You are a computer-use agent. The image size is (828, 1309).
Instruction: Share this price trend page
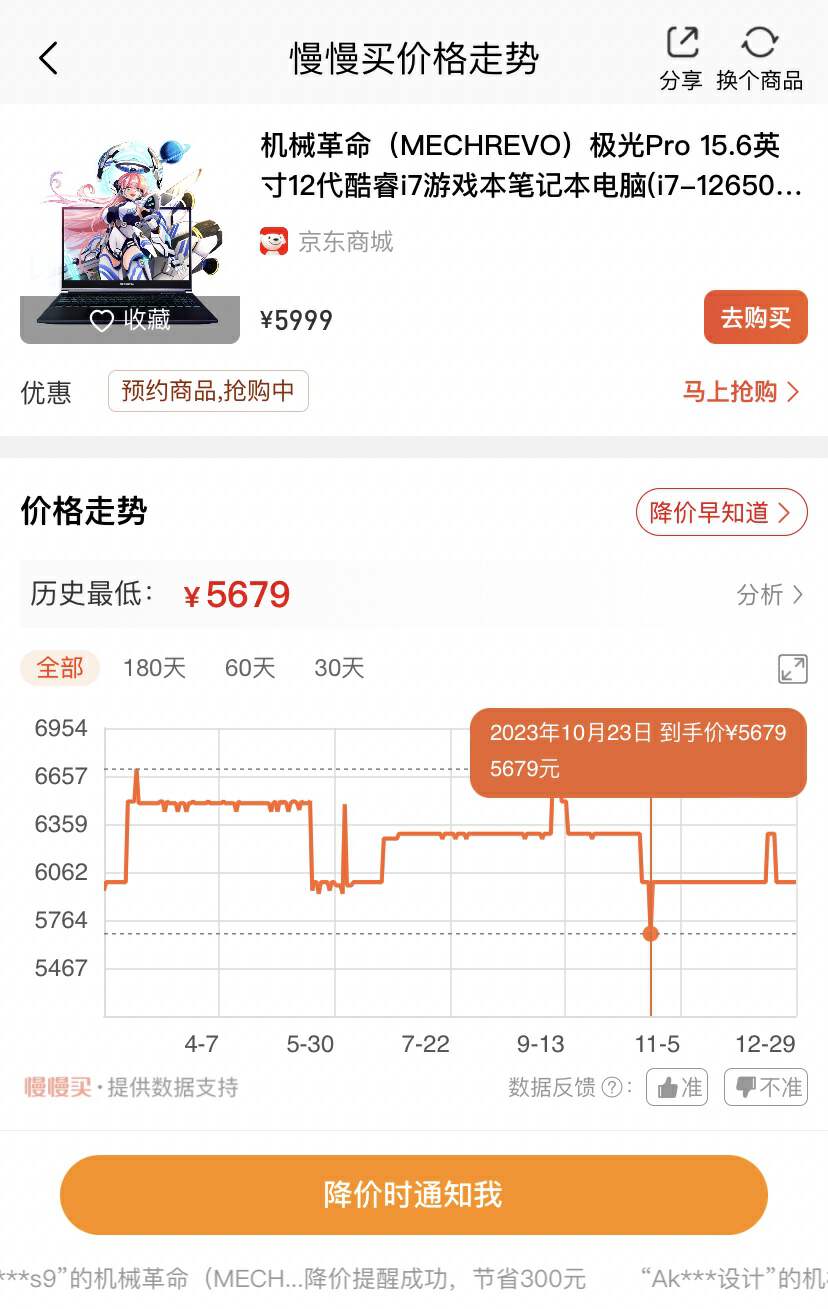681,58
